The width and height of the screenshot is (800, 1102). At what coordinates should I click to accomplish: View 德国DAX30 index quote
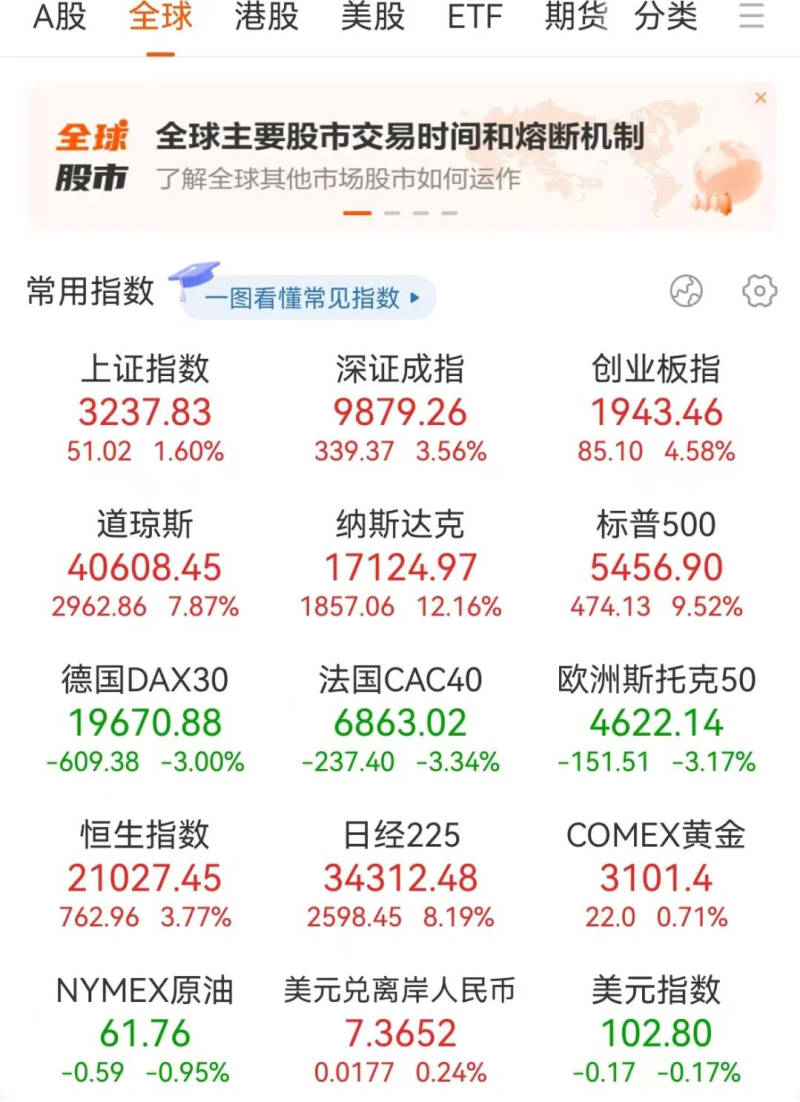[x=145, y=722]
